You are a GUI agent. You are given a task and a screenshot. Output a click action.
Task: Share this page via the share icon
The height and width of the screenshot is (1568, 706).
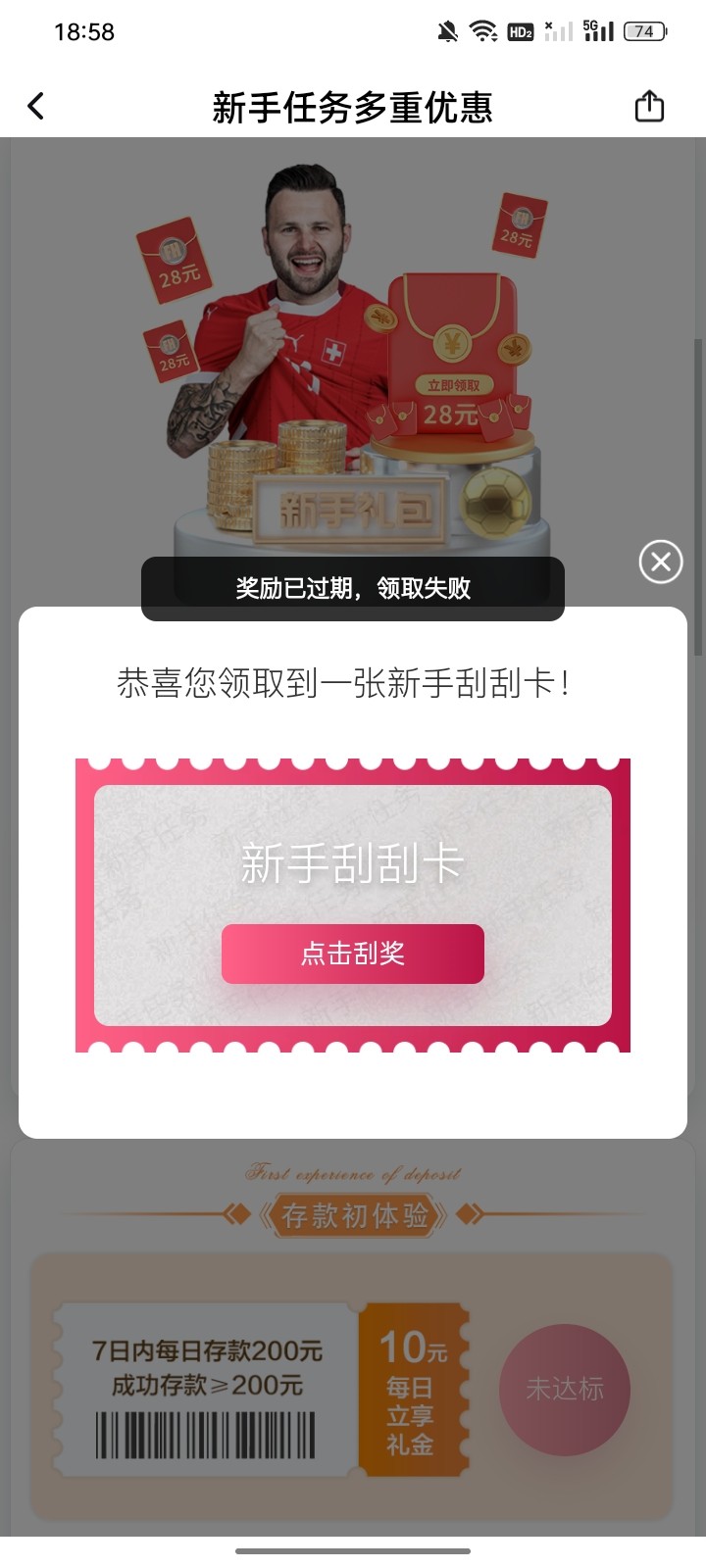coord(649,106)
